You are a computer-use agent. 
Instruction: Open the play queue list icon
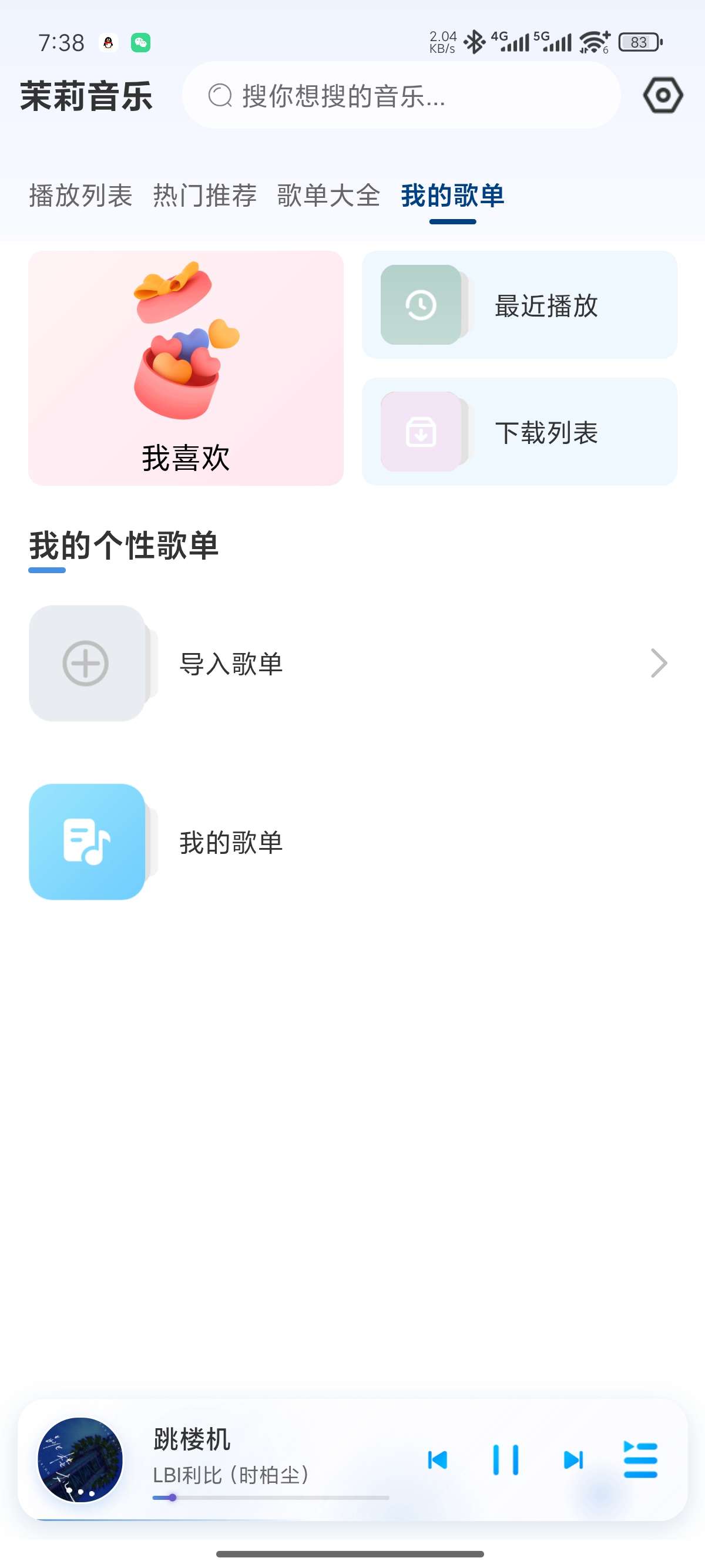pos(640,1459)
